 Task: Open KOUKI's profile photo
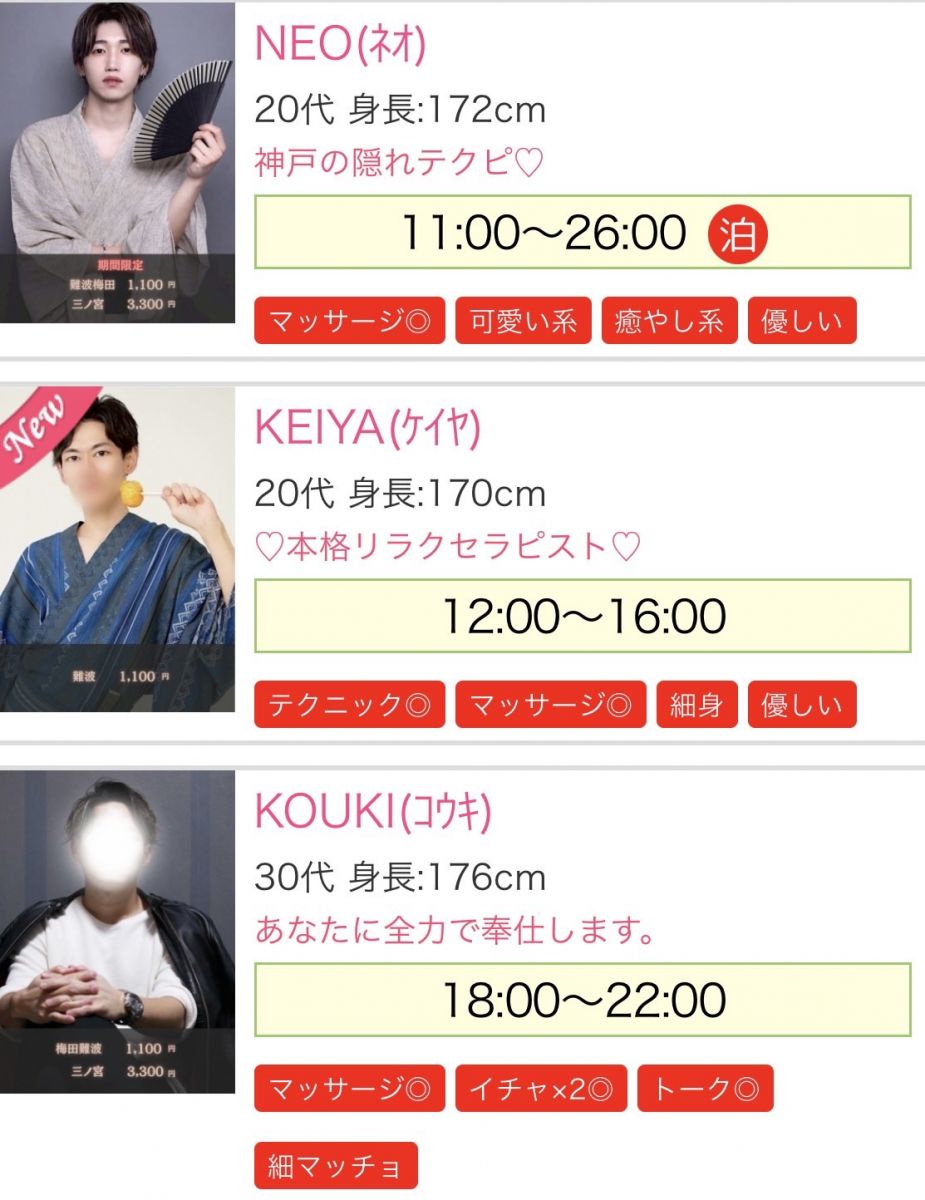[117, 930]
